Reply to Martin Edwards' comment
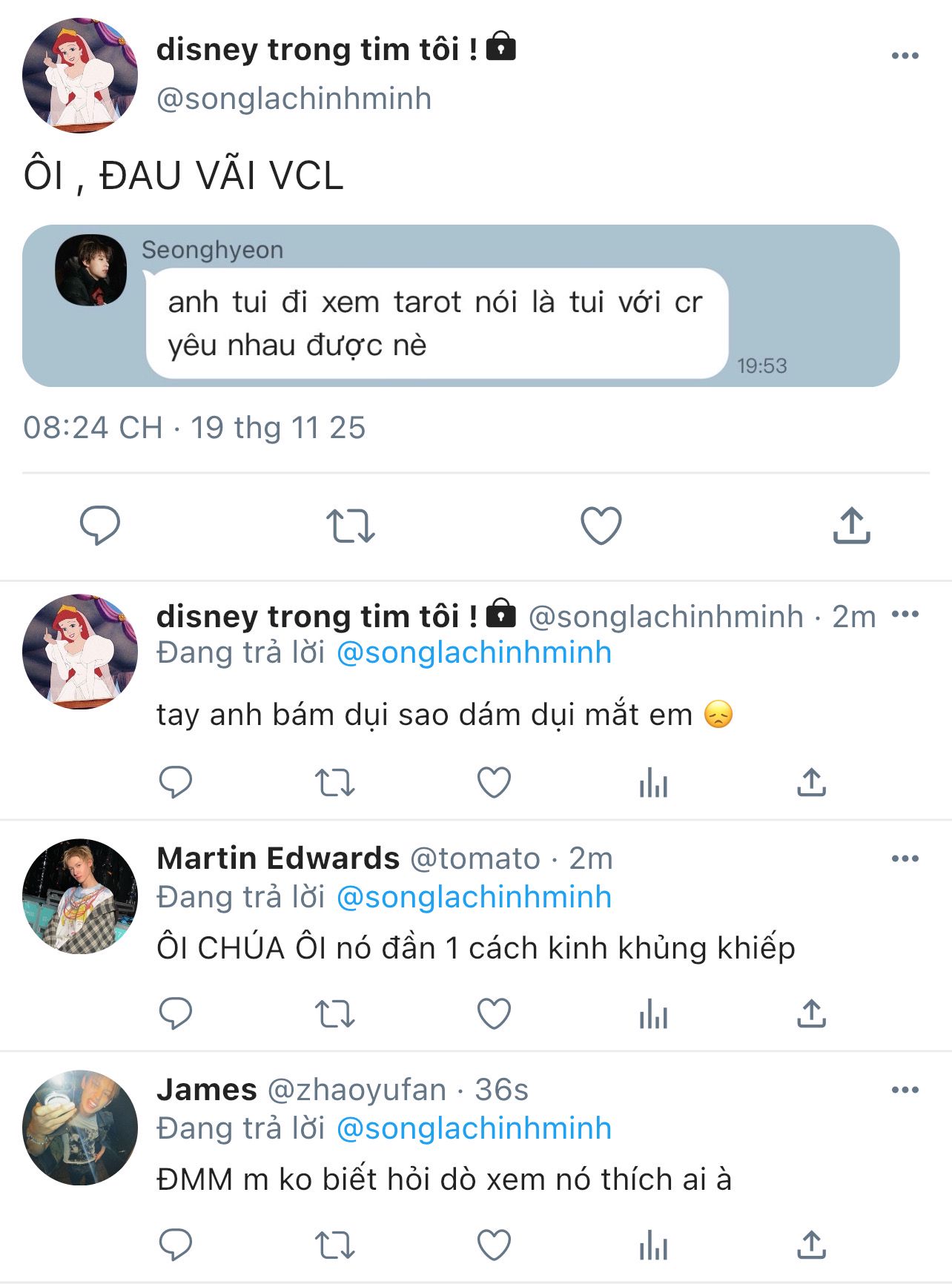Screen dimensions: 952x1284 [x=176, y=1013]
